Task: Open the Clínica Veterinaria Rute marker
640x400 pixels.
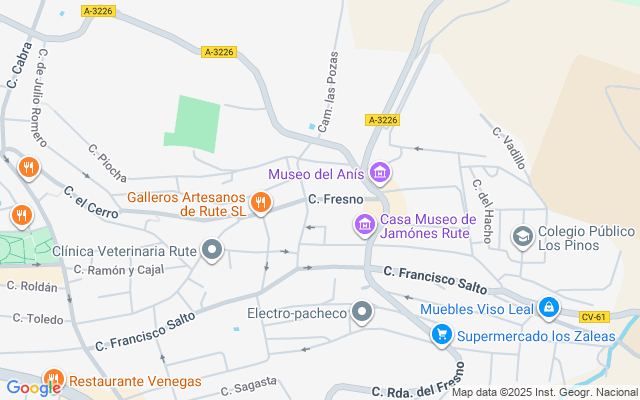Action: point(212,250)
